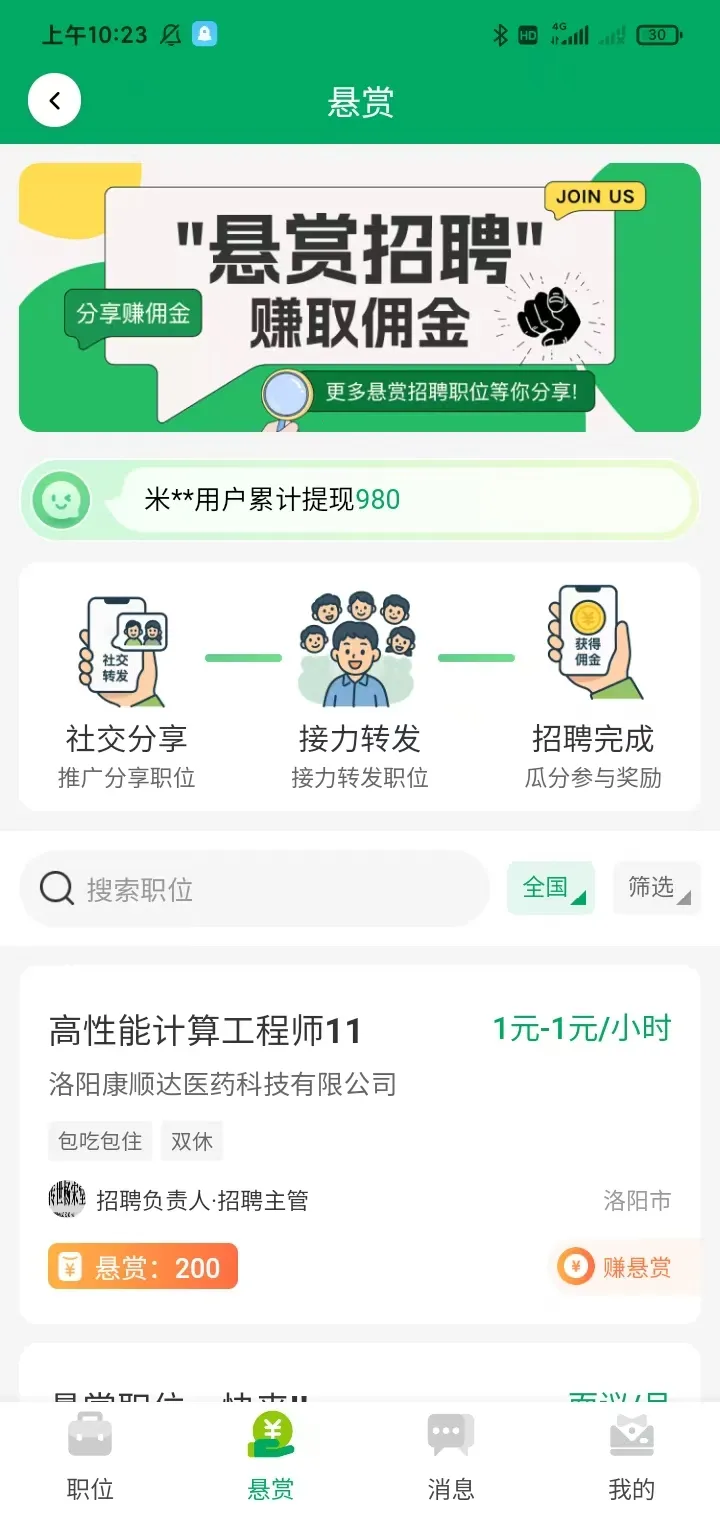The height and width of the screenshot is (1520, 720).
Task: Tap the 社交分享 phone illustration
Action: point(123,650)
